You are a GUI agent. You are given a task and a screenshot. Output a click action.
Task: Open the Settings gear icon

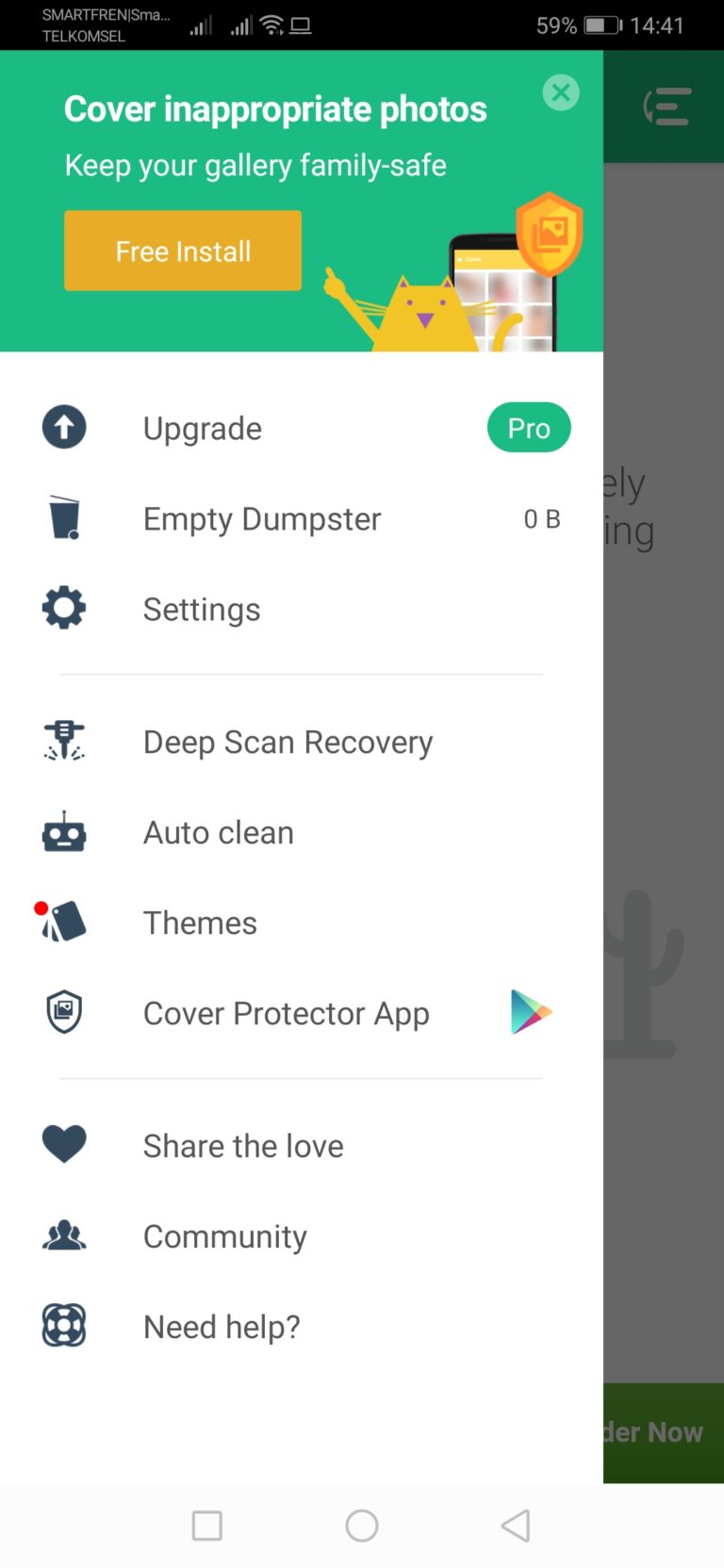click(x=63, y=608)
